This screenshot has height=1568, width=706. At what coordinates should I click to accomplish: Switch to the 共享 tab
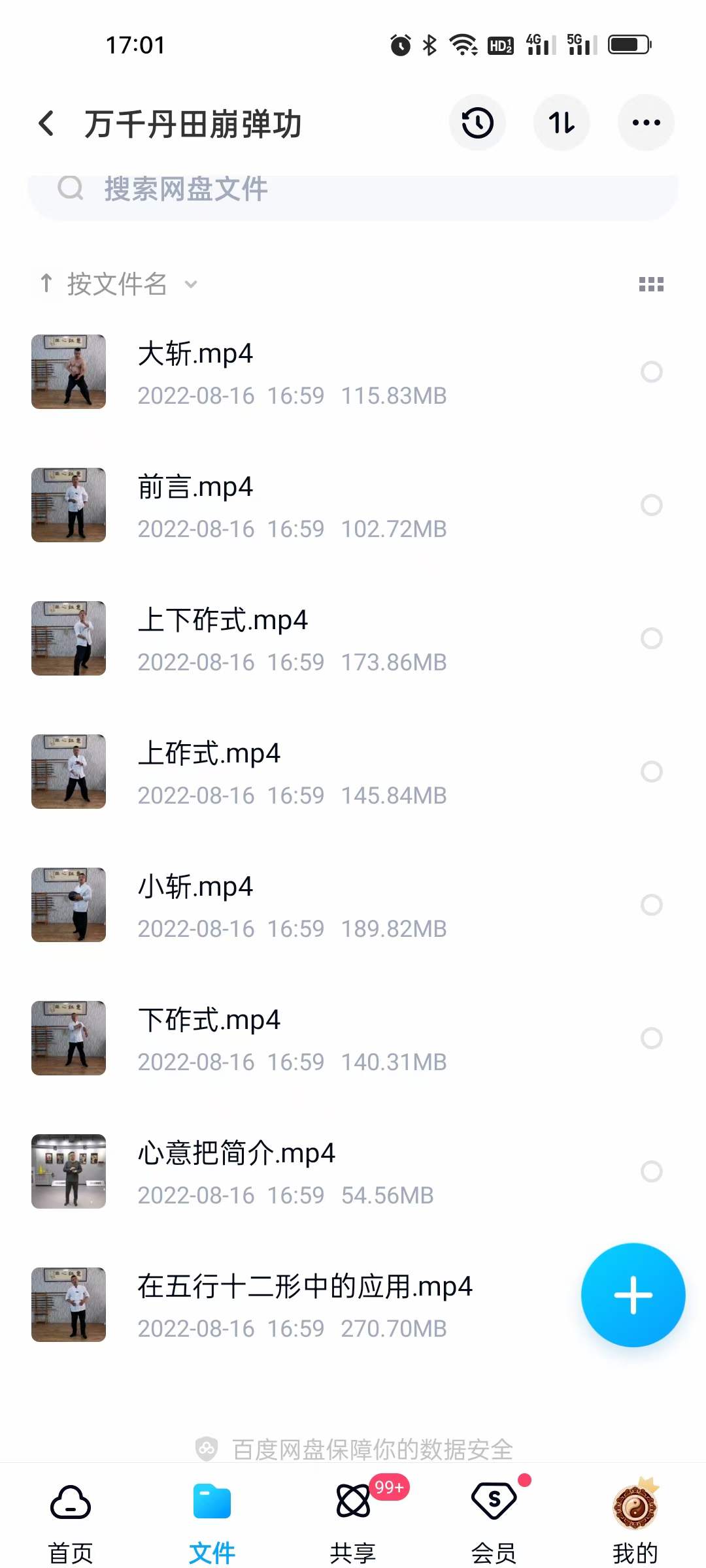tap(353, 1522)
